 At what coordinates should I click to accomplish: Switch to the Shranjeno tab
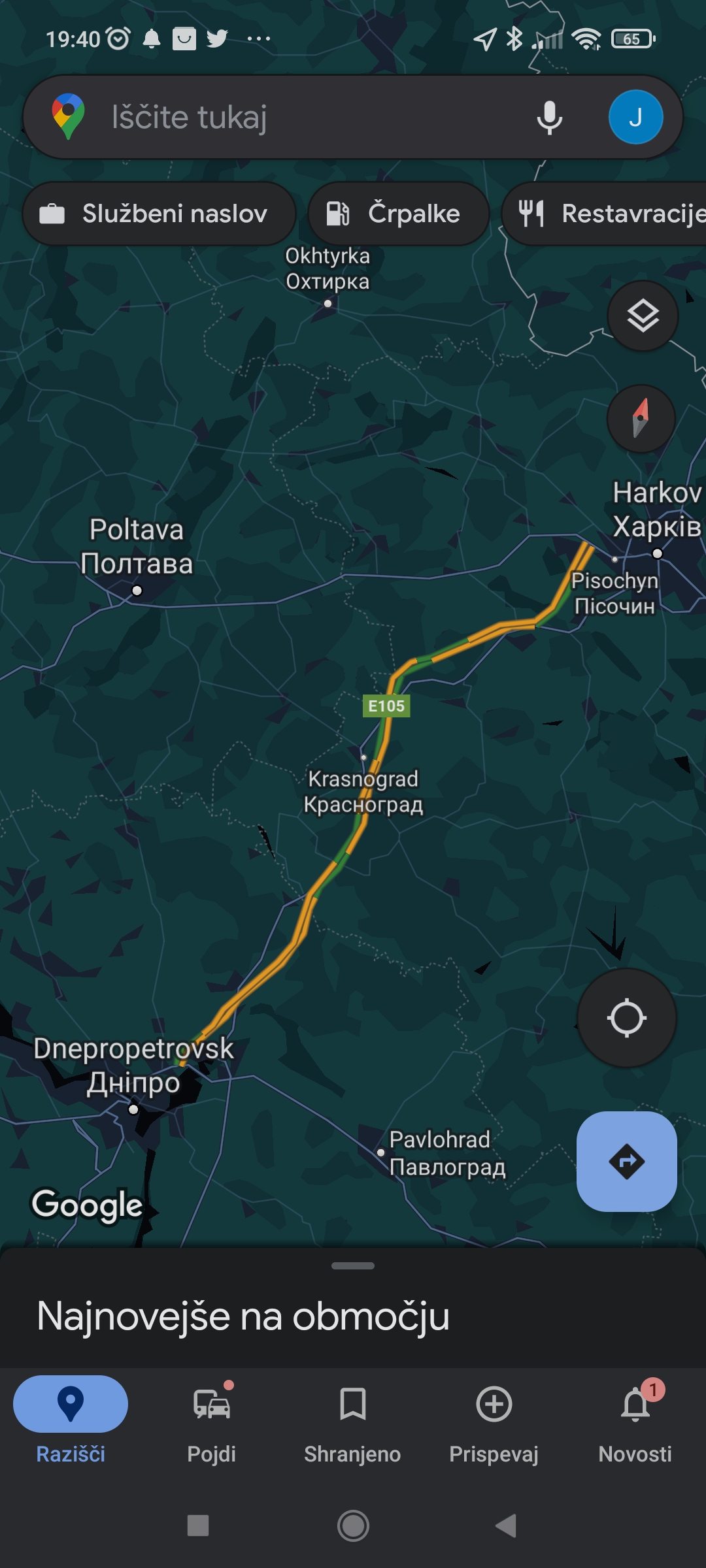point(352,1418)
